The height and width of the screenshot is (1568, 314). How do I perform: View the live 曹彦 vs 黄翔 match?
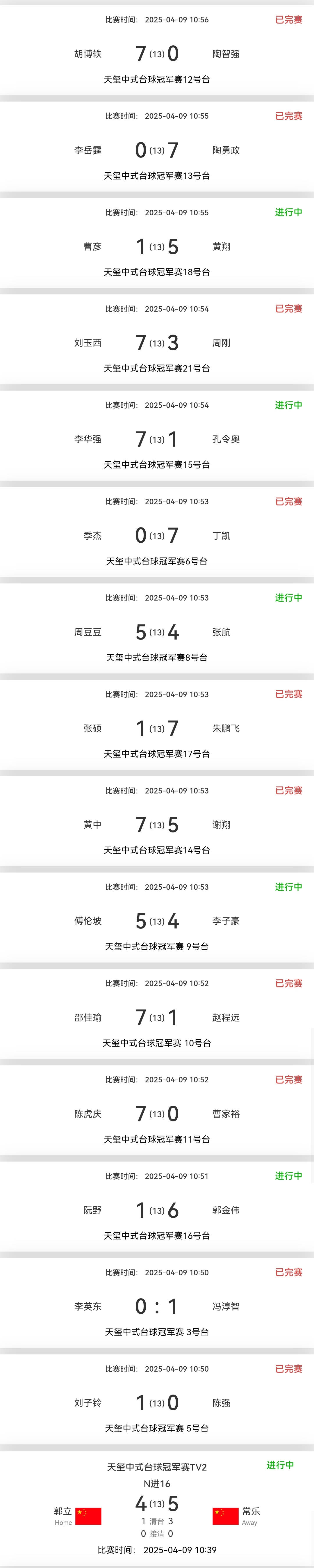point(157,246)
